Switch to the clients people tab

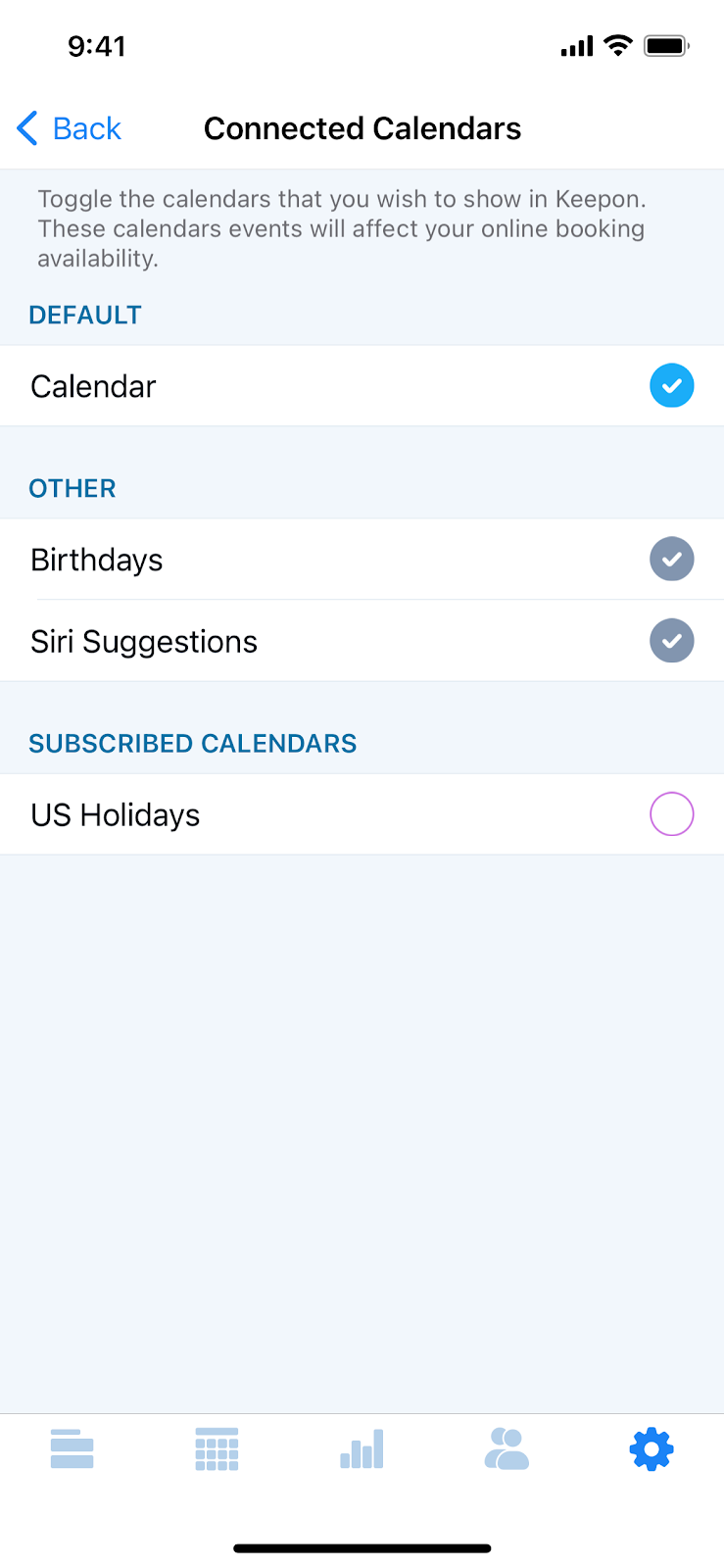[x=507, y=1448]
